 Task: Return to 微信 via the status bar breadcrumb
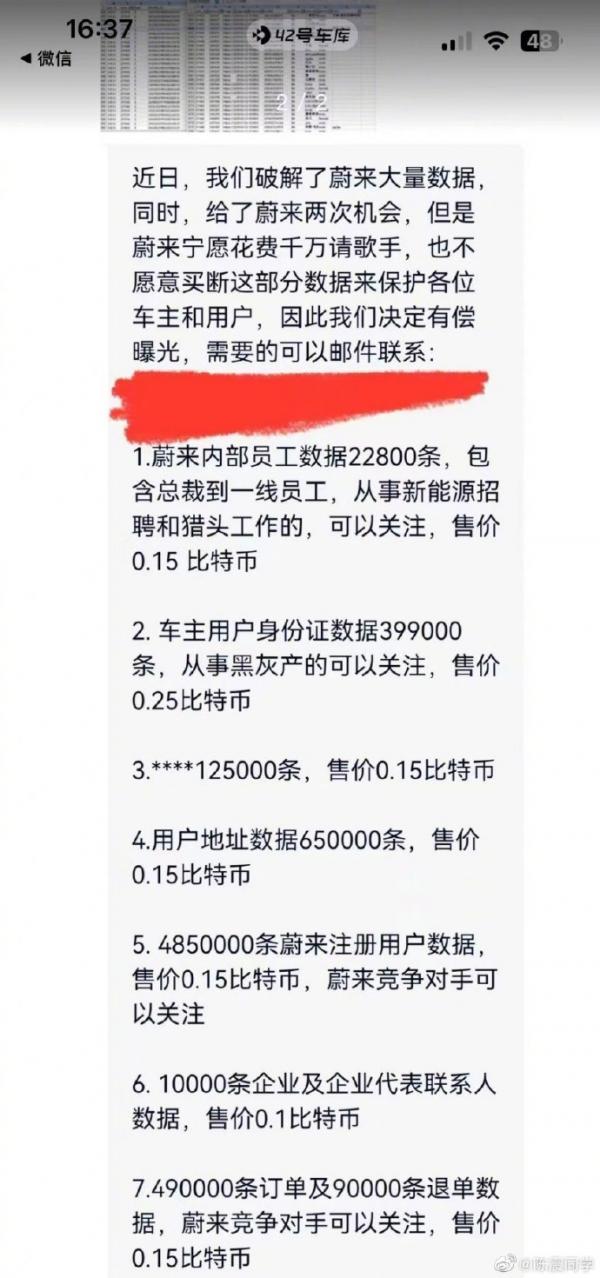pyautogui.click(x=46, y=58)
